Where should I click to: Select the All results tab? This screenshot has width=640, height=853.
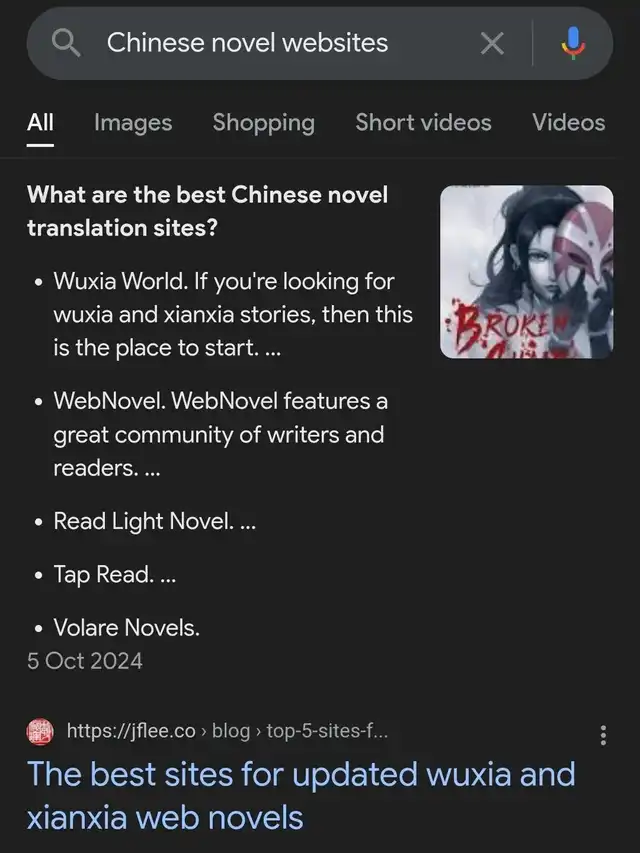tap(40, 123)
